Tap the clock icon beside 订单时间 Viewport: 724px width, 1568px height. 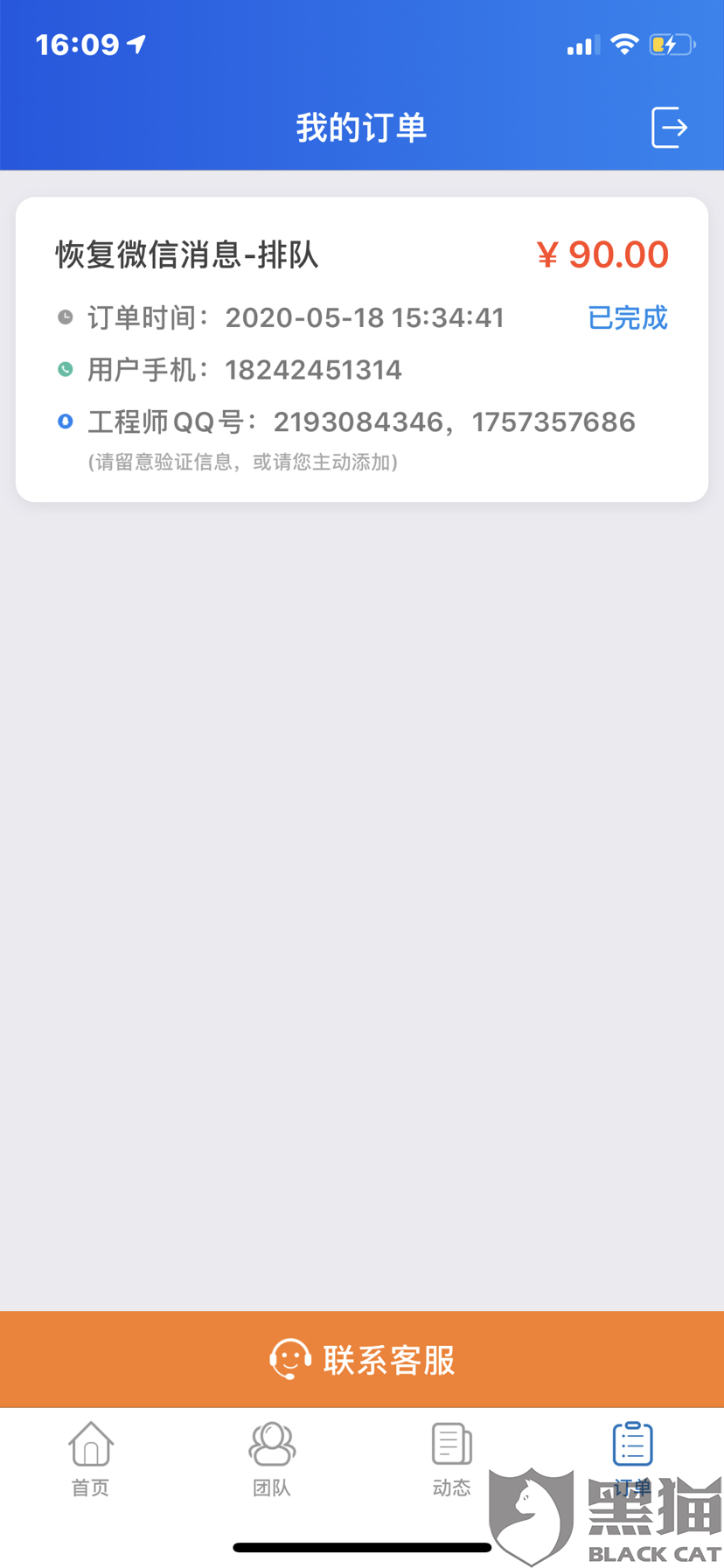tap(65, 317)
